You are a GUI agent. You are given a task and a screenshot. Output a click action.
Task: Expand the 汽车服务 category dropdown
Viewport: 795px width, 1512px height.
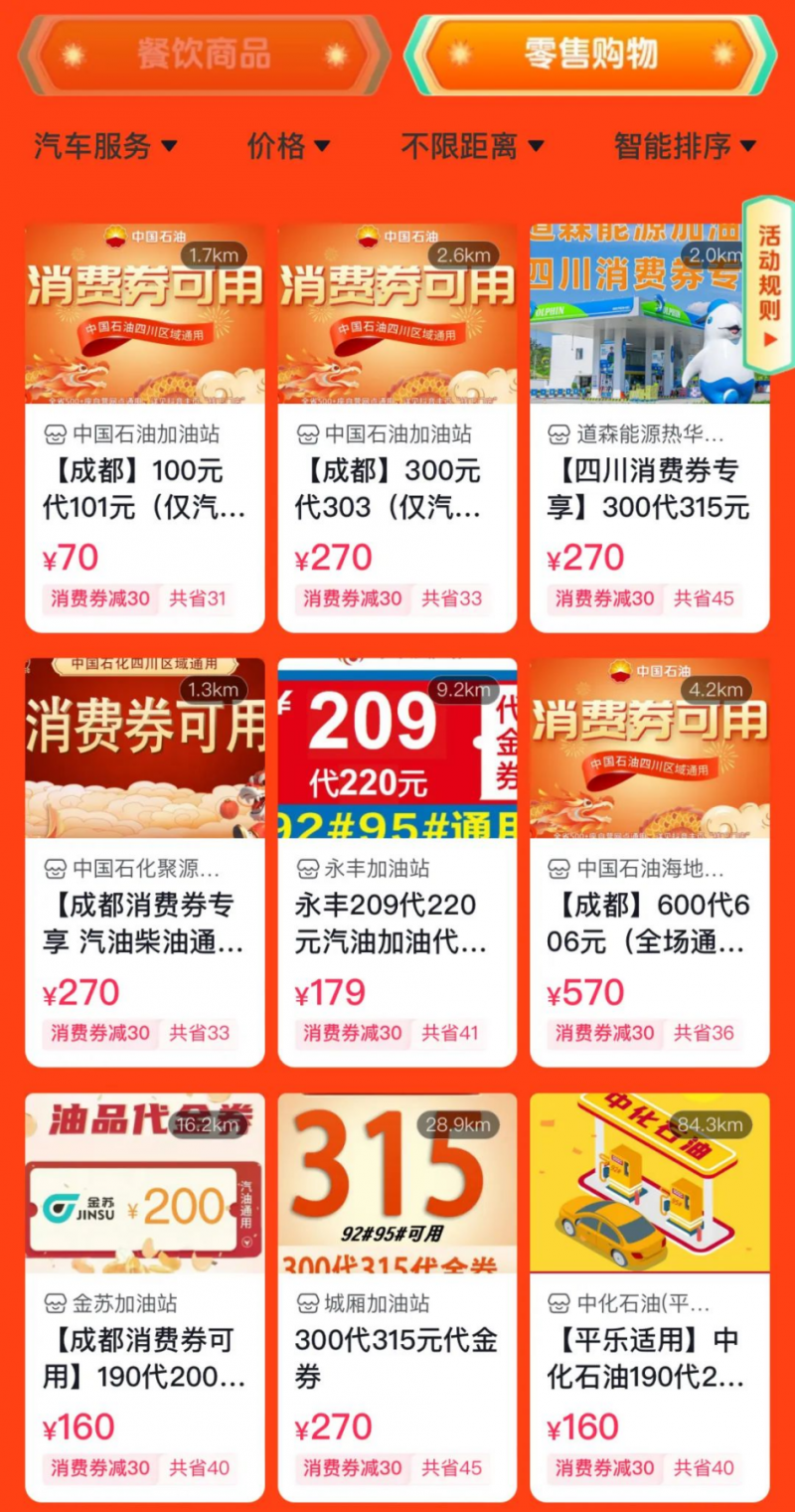tap(105, 147)
